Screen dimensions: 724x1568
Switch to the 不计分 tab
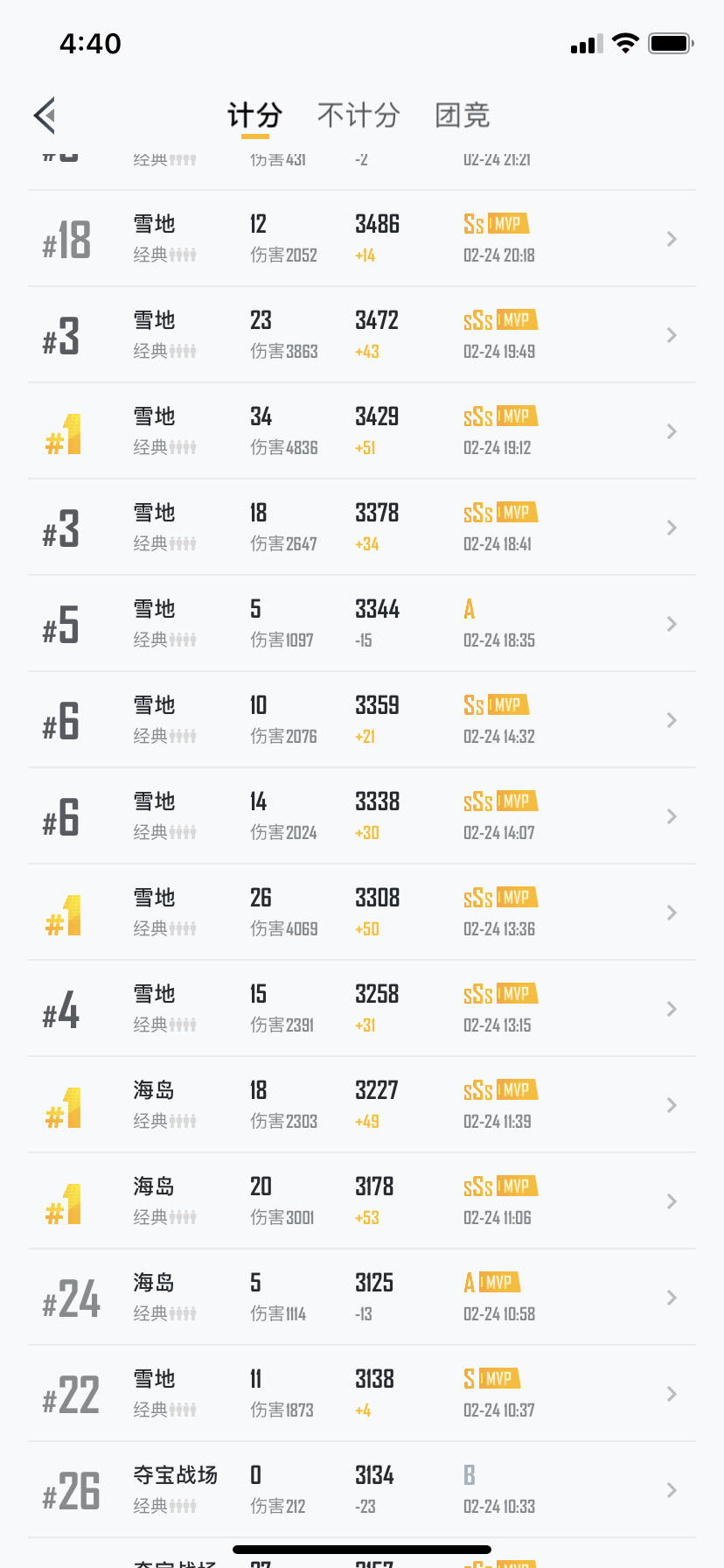click(x=359, y=115)
